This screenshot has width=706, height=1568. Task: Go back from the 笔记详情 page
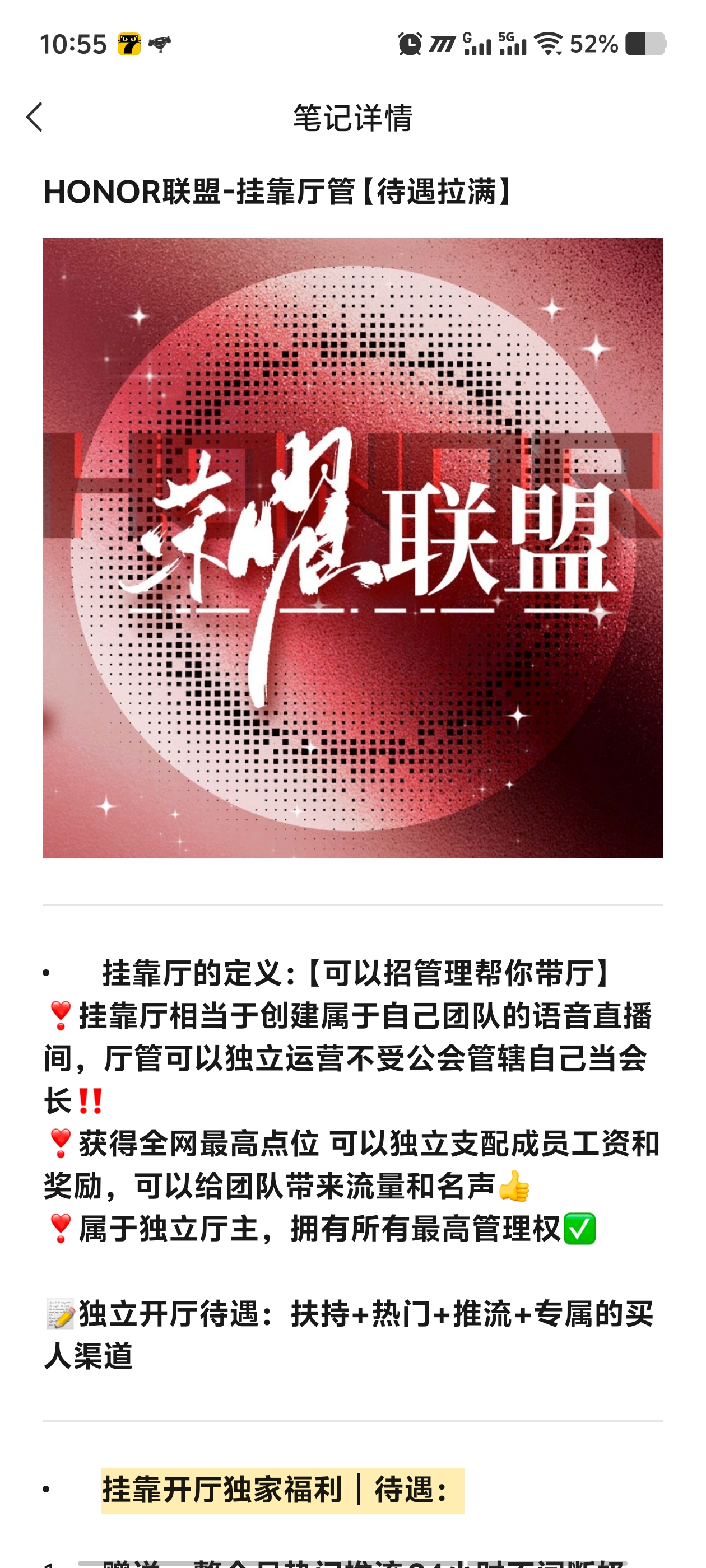(x=35, y=117)
